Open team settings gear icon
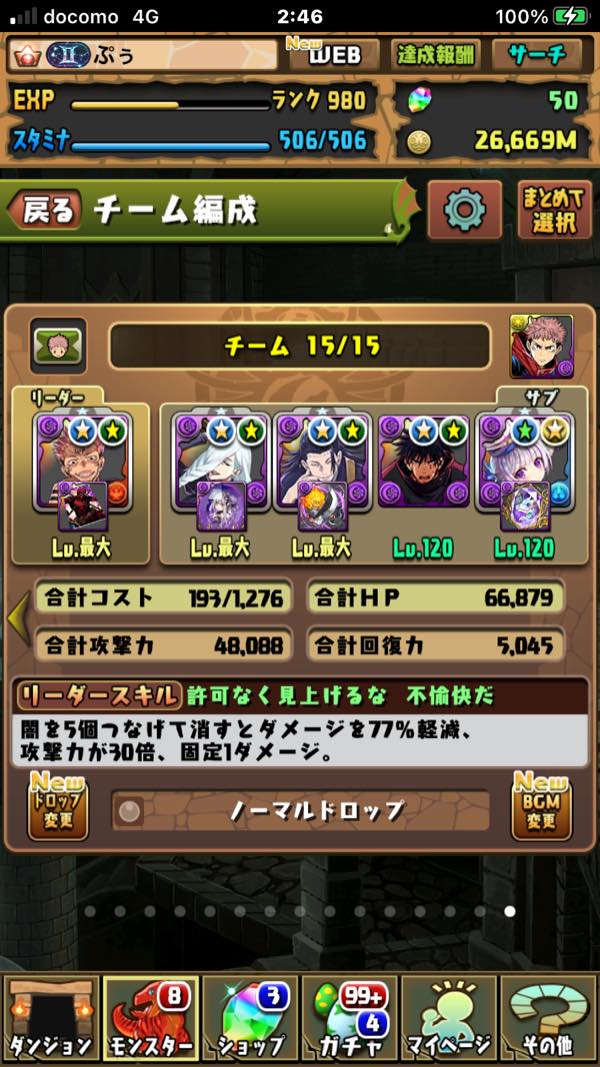Viewport: 600px width, 1067px height. tap(464, 210)
